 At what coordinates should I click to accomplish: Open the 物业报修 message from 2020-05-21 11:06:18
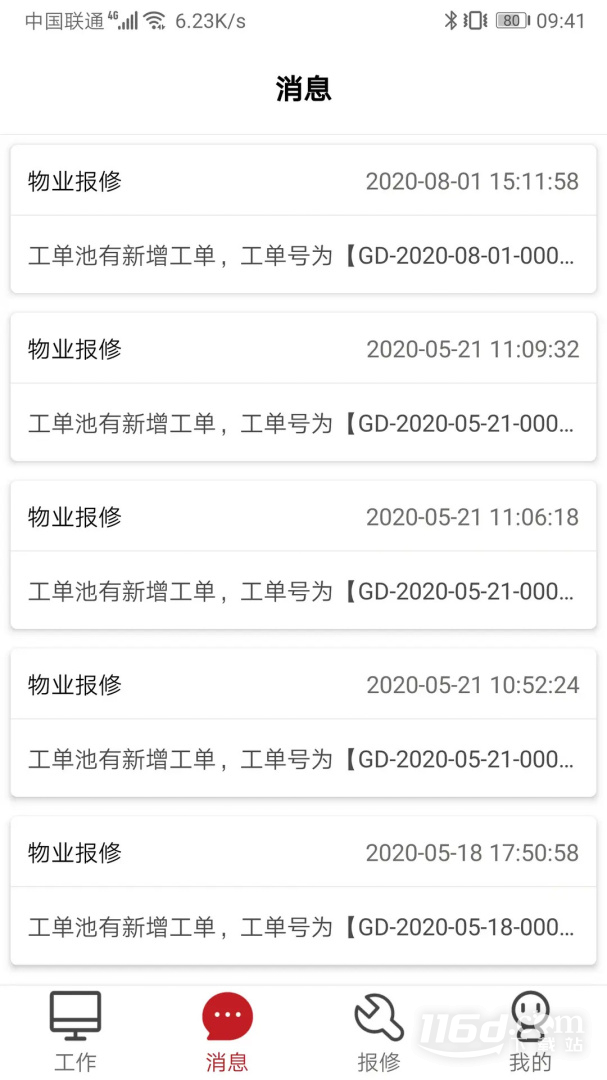point(303,555)
